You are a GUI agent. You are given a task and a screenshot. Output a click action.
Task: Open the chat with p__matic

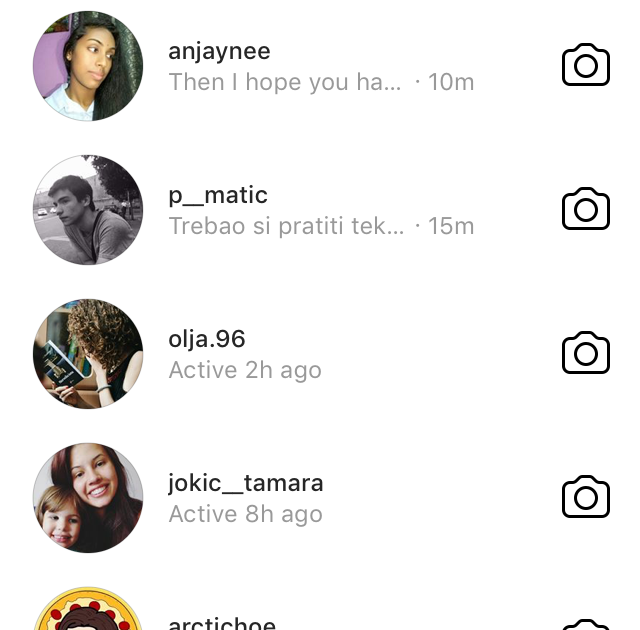(x=300, y=210)
